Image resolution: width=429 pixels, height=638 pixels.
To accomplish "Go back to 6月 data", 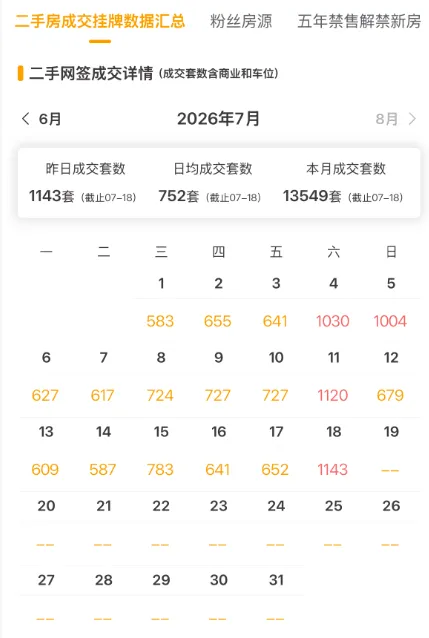I will [x=41, y=119].
